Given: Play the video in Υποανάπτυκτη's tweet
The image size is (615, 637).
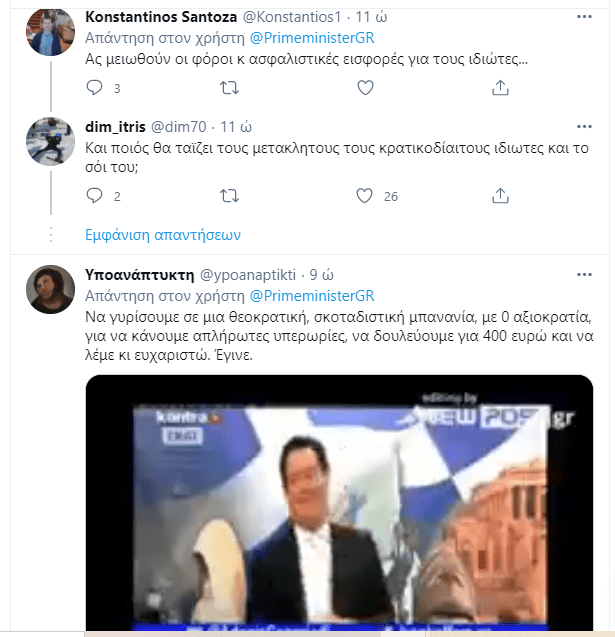Looking at the screenshot, I should pos(339,505).
